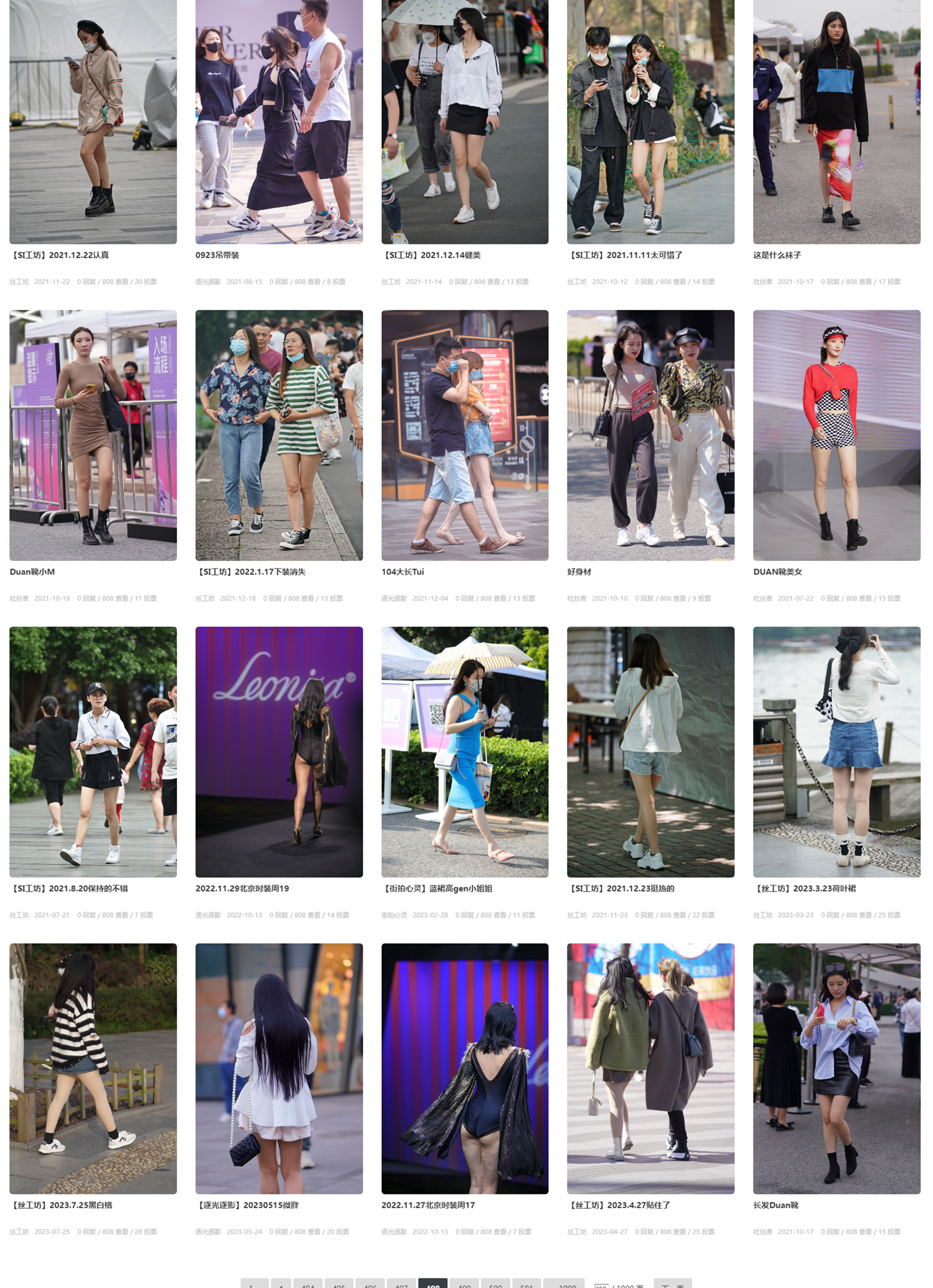The width and height of the screenshot is (933, 1288).
Task: View the 104大长Tui post image
Action: click(464, 435)
